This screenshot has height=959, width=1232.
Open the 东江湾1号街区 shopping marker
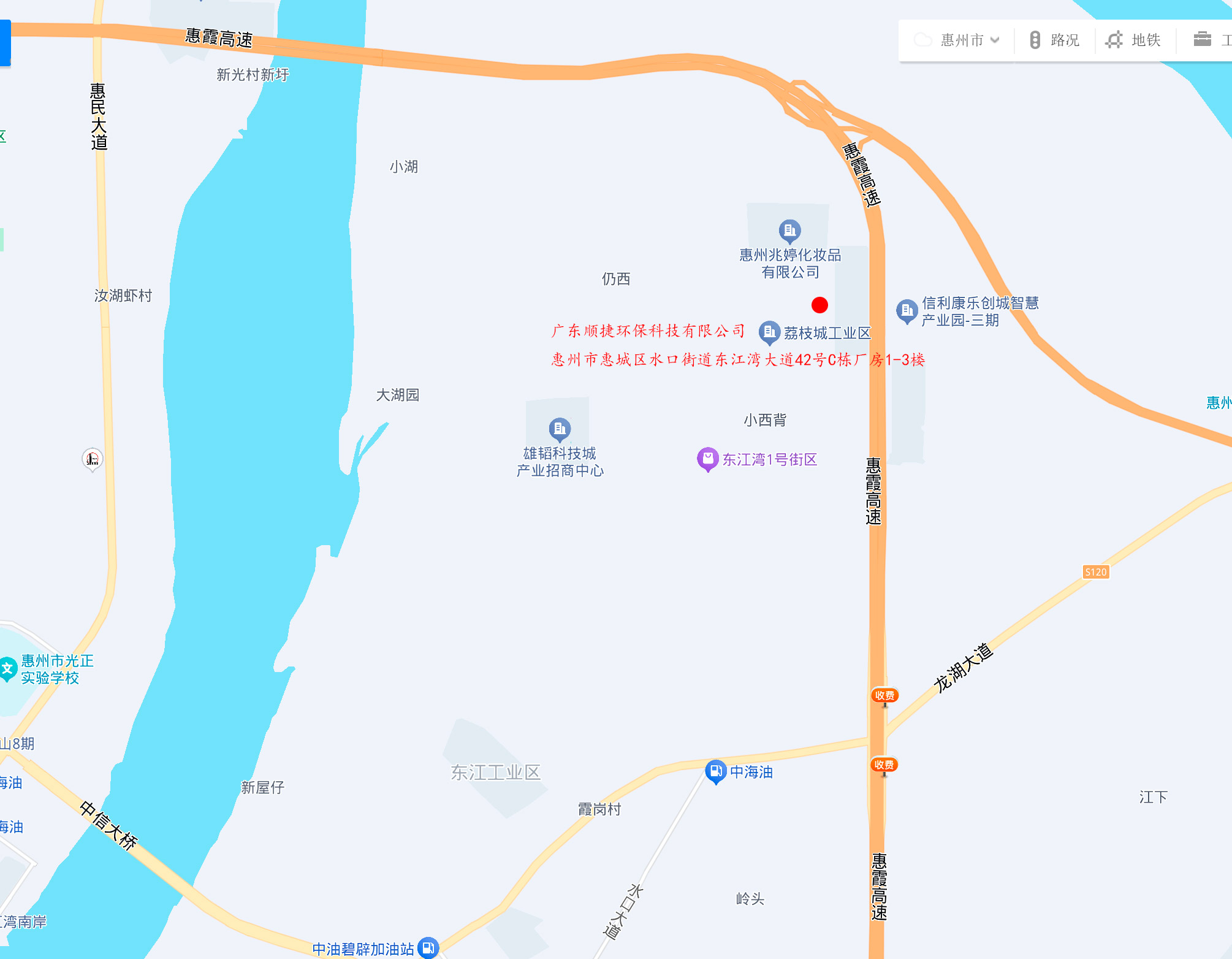[x=707, y=459]
